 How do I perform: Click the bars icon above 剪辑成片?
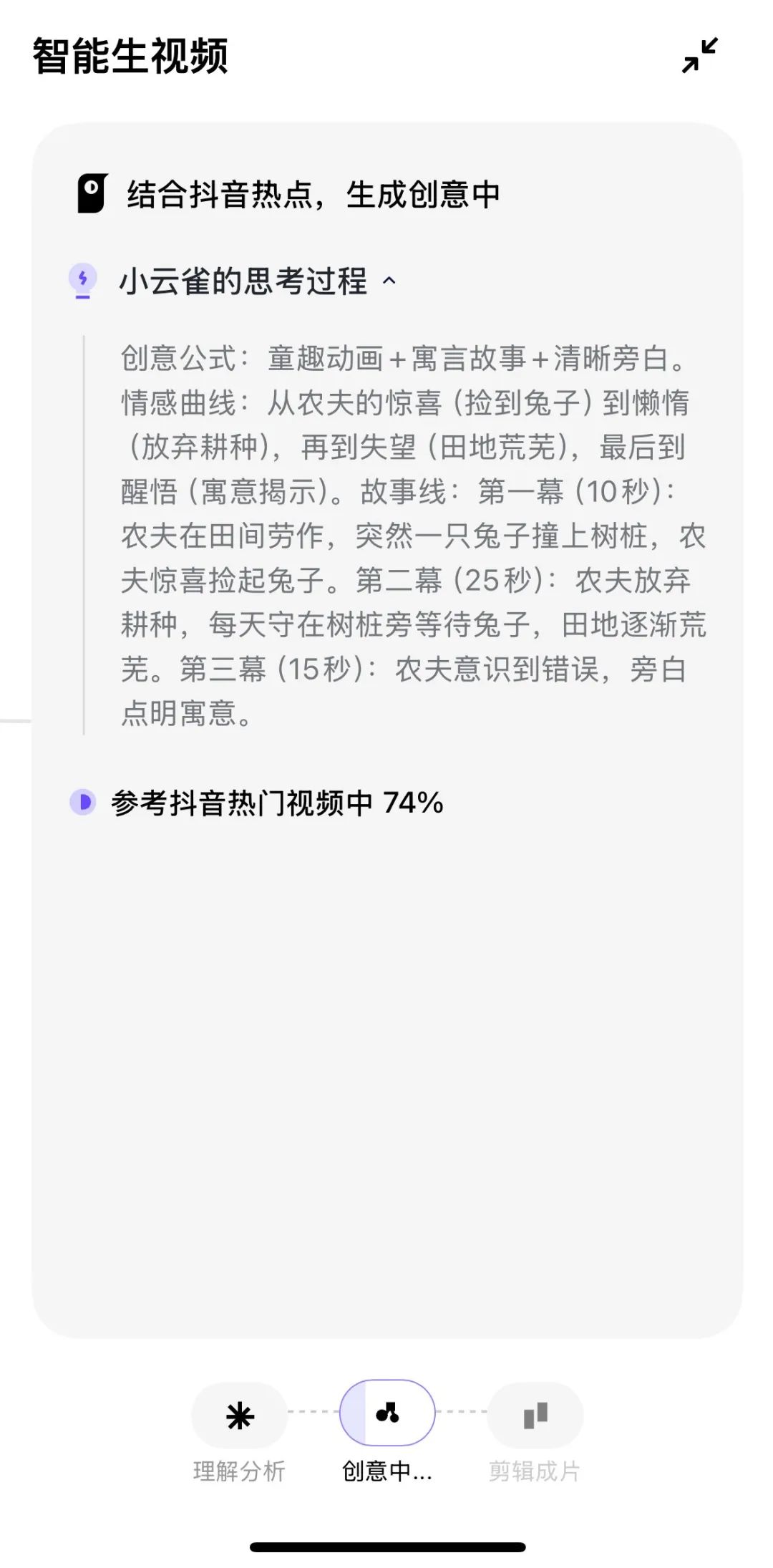point(535,1413)
